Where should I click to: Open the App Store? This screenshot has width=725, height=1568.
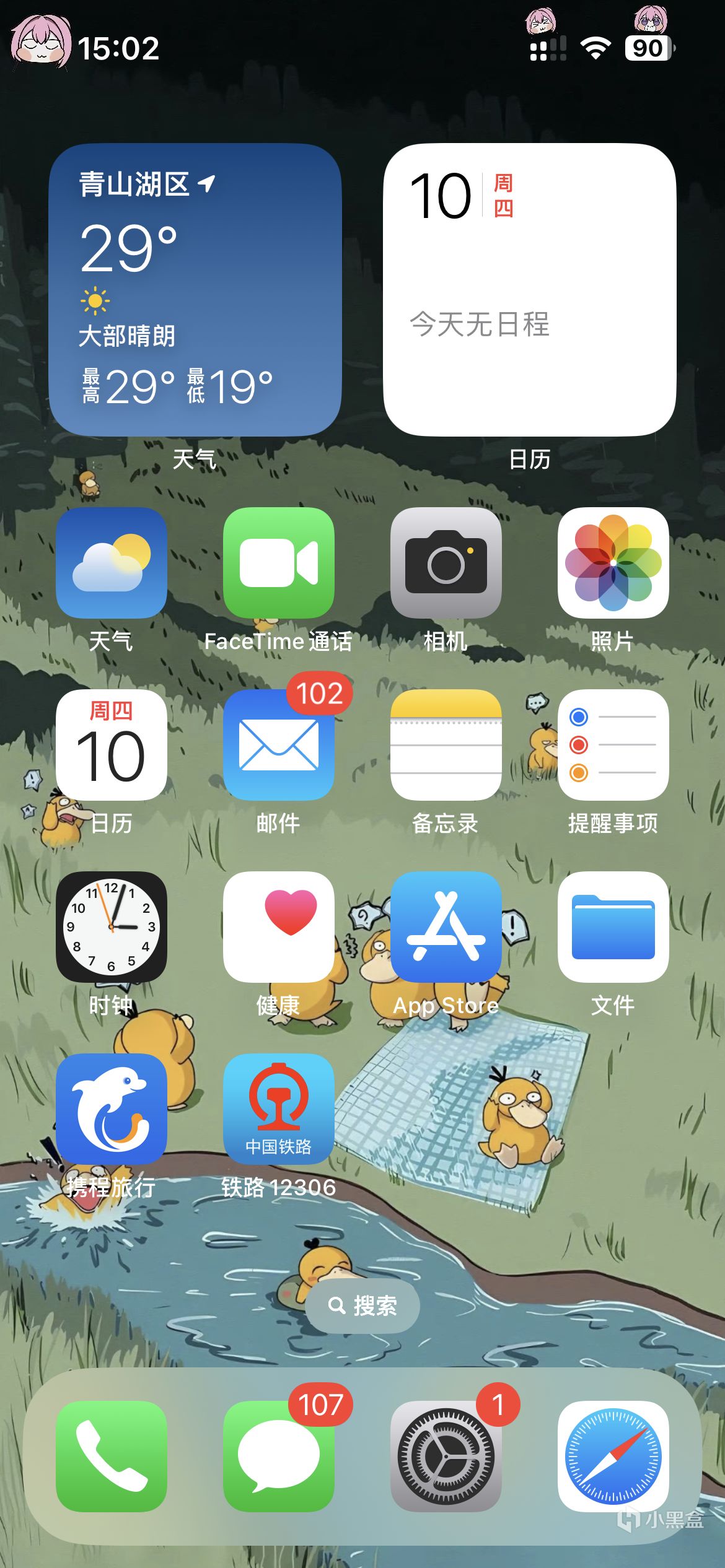pos(446,926)
